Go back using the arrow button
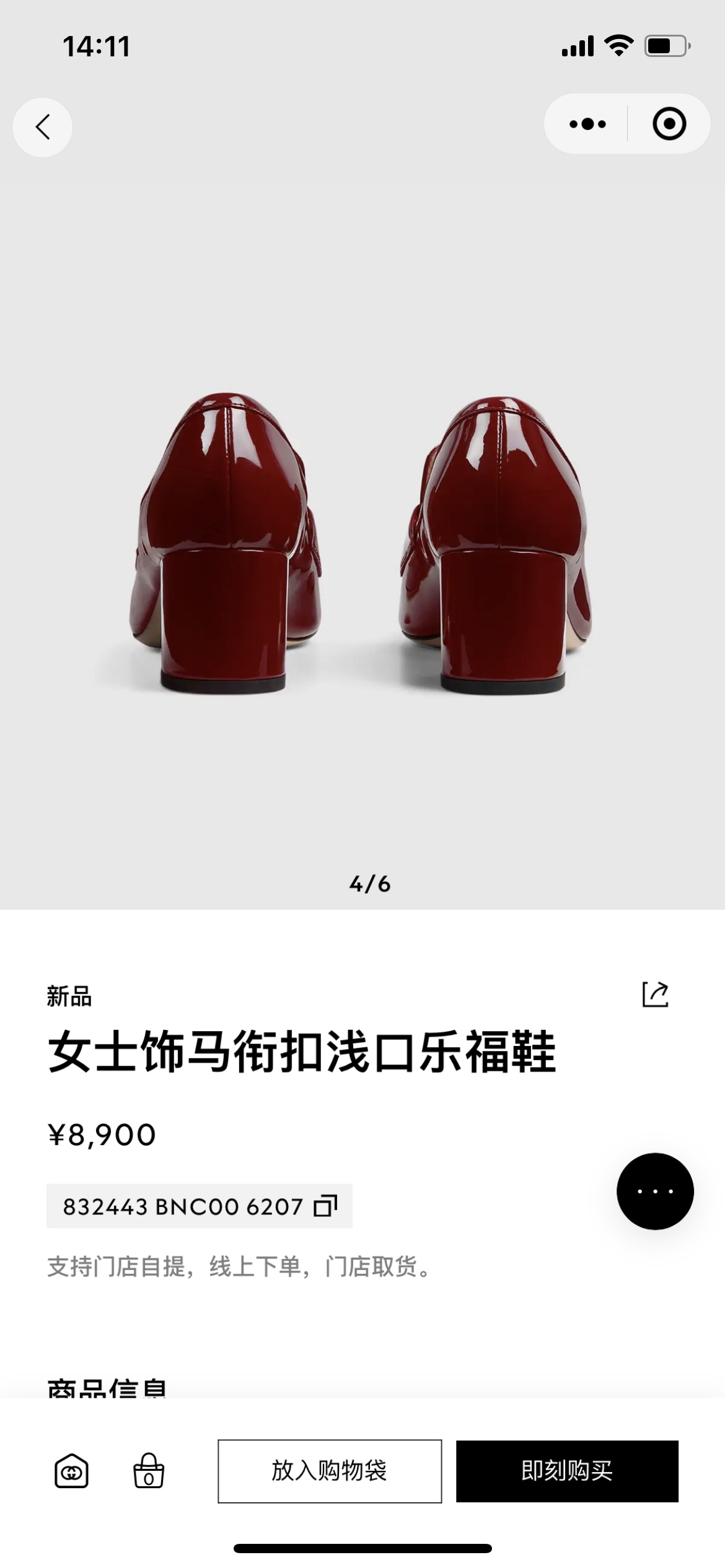The height and width of the screenshot is (1568, 725). tap(42, 127)
